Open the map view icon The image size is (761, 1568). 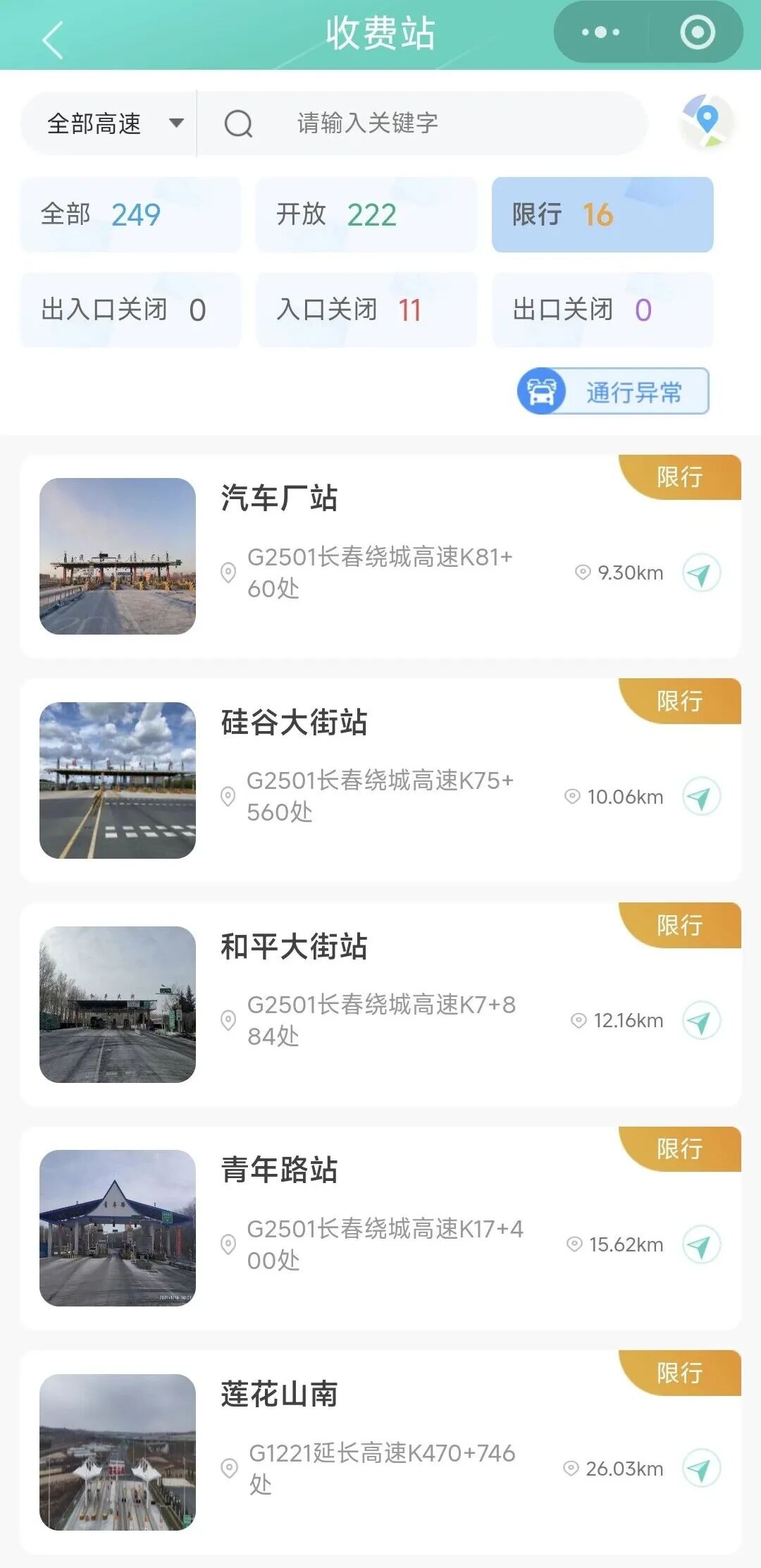tap(707, 122)
